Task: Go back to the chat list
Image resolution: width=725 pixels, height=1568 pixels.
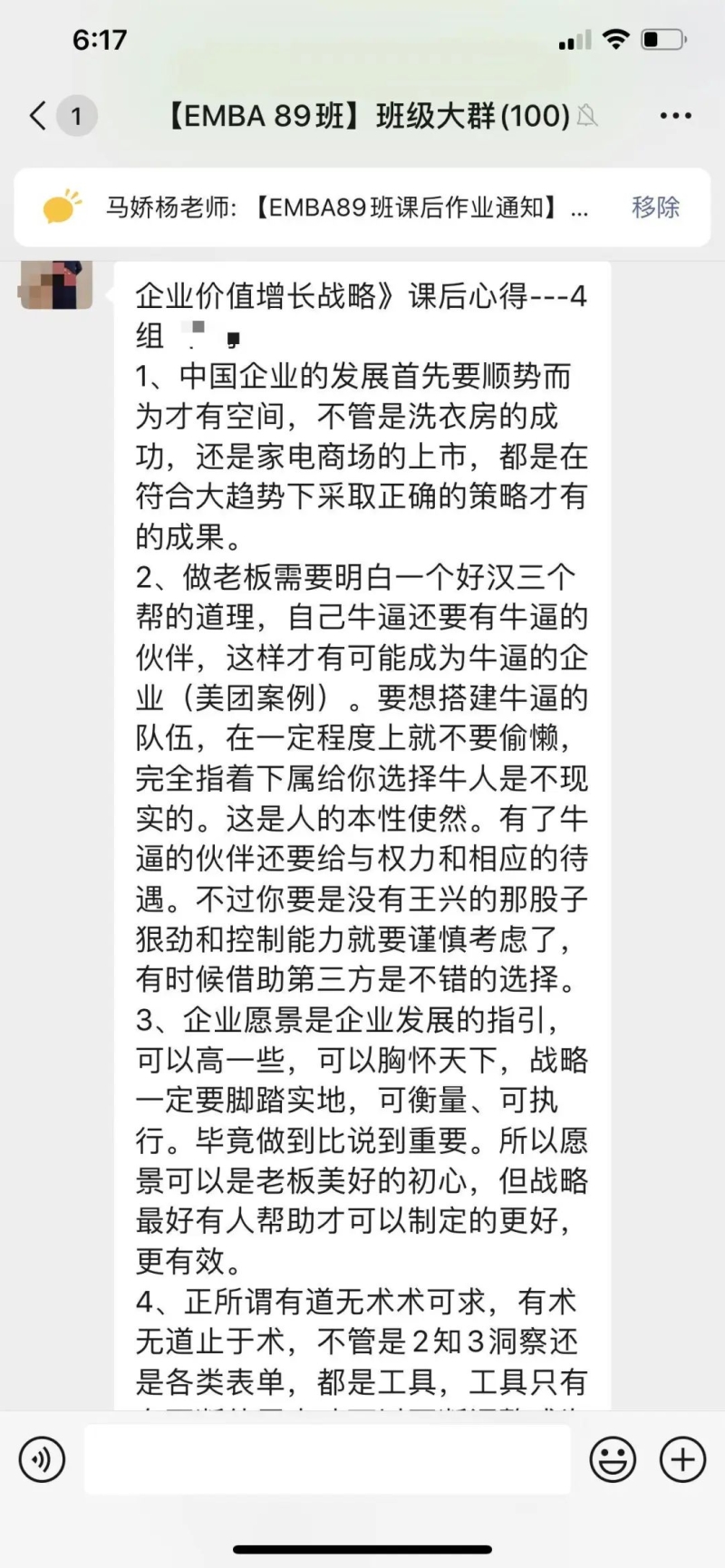Action: point(38,116)
